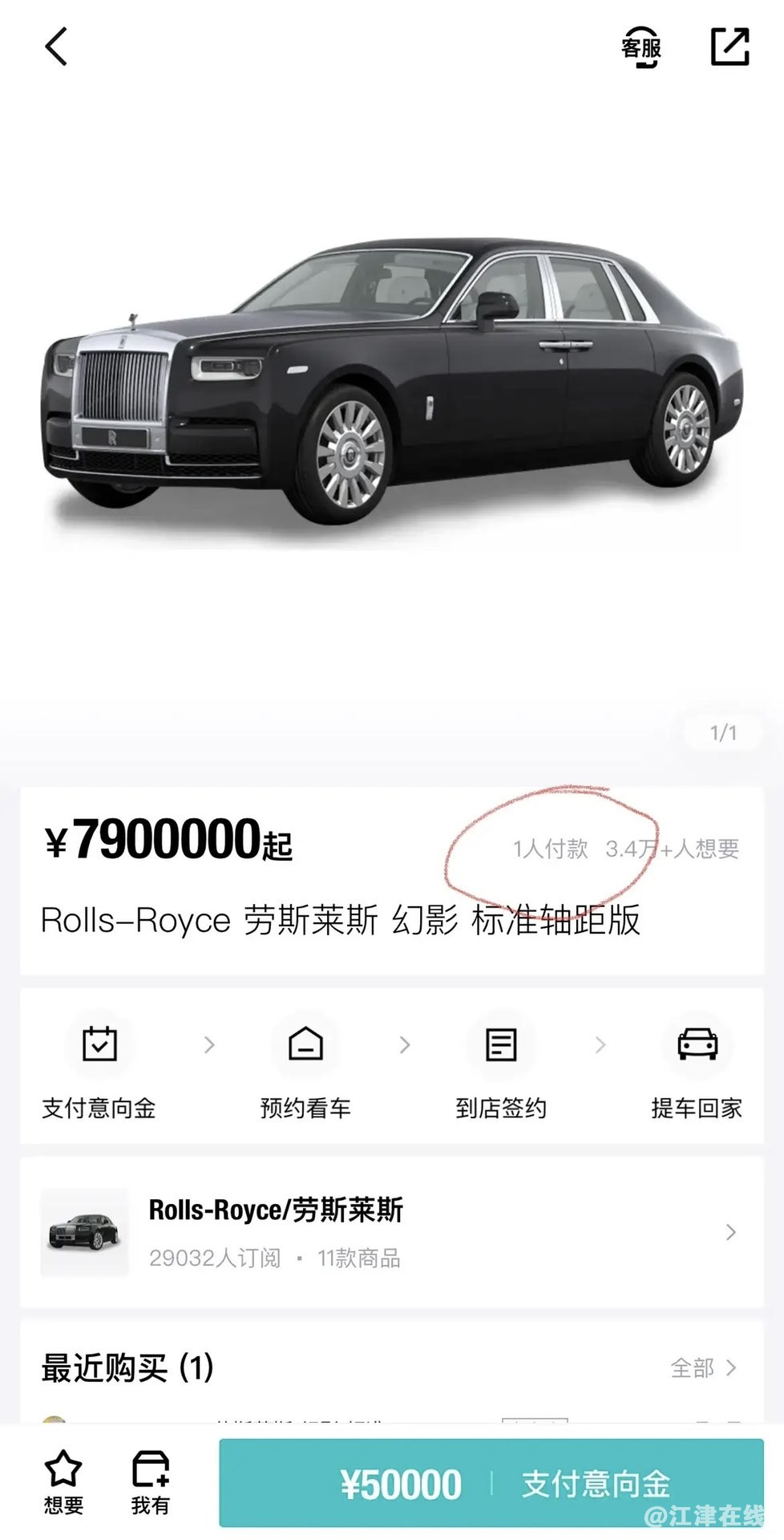The width and height of the screenshot is (784, 1540).
Task: Mark the car as wanted (想要)
Action: pyautogui.click(x=63, y=1482)
